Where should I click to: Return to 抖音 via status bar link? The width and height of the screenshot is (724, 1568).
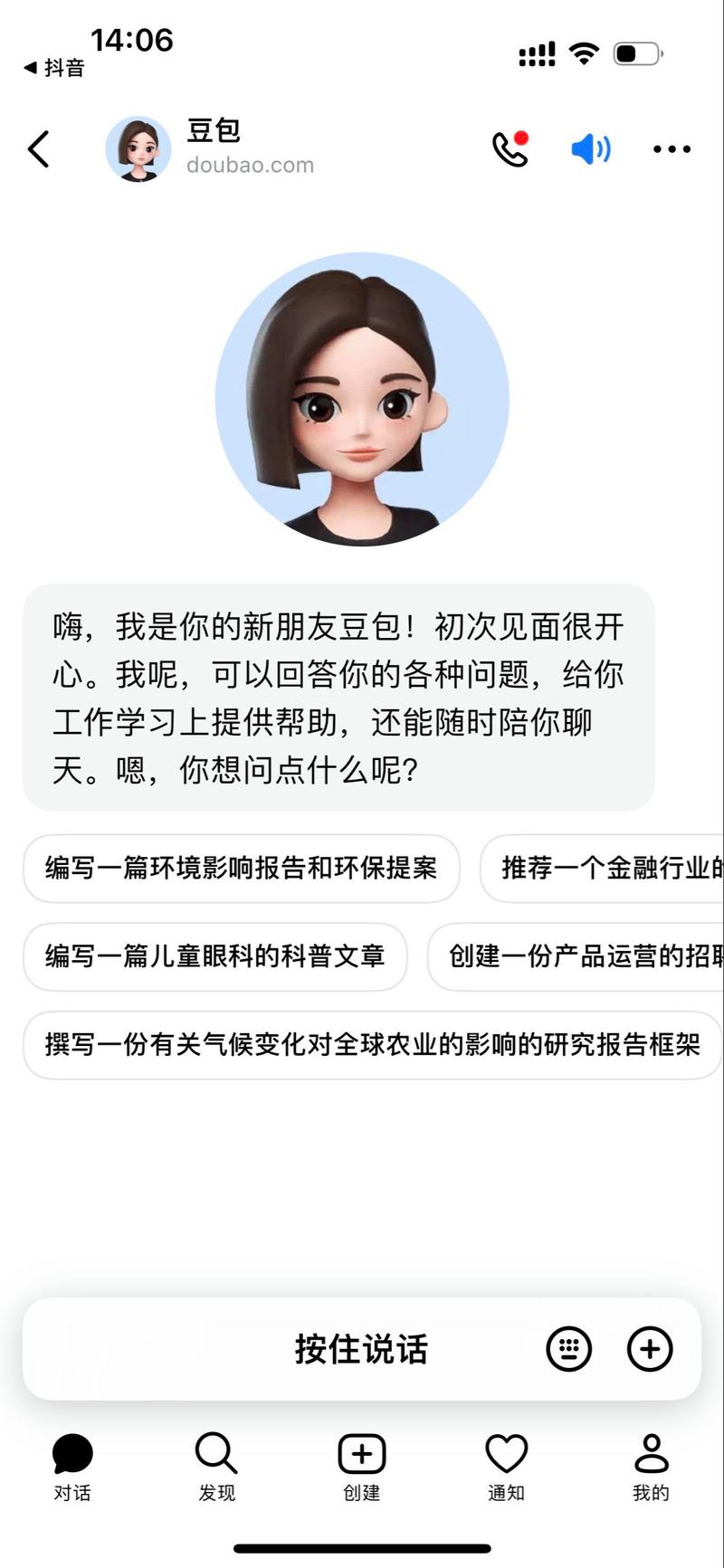point(54,68)
